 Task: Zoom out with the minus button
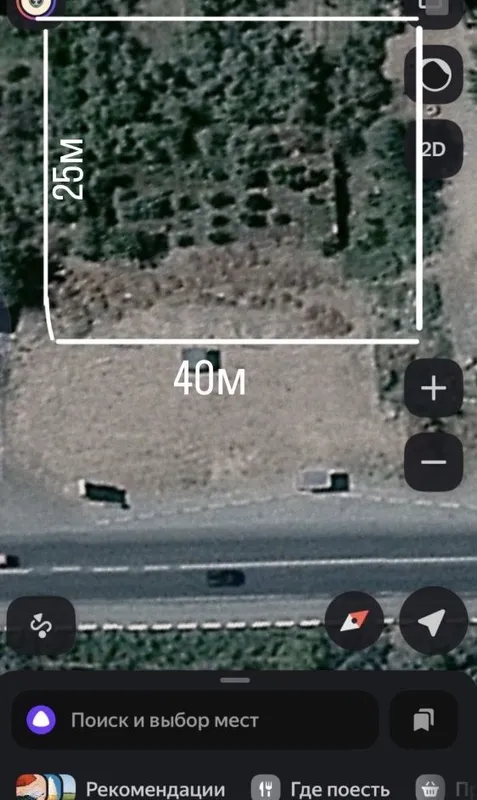click(434, 462)
